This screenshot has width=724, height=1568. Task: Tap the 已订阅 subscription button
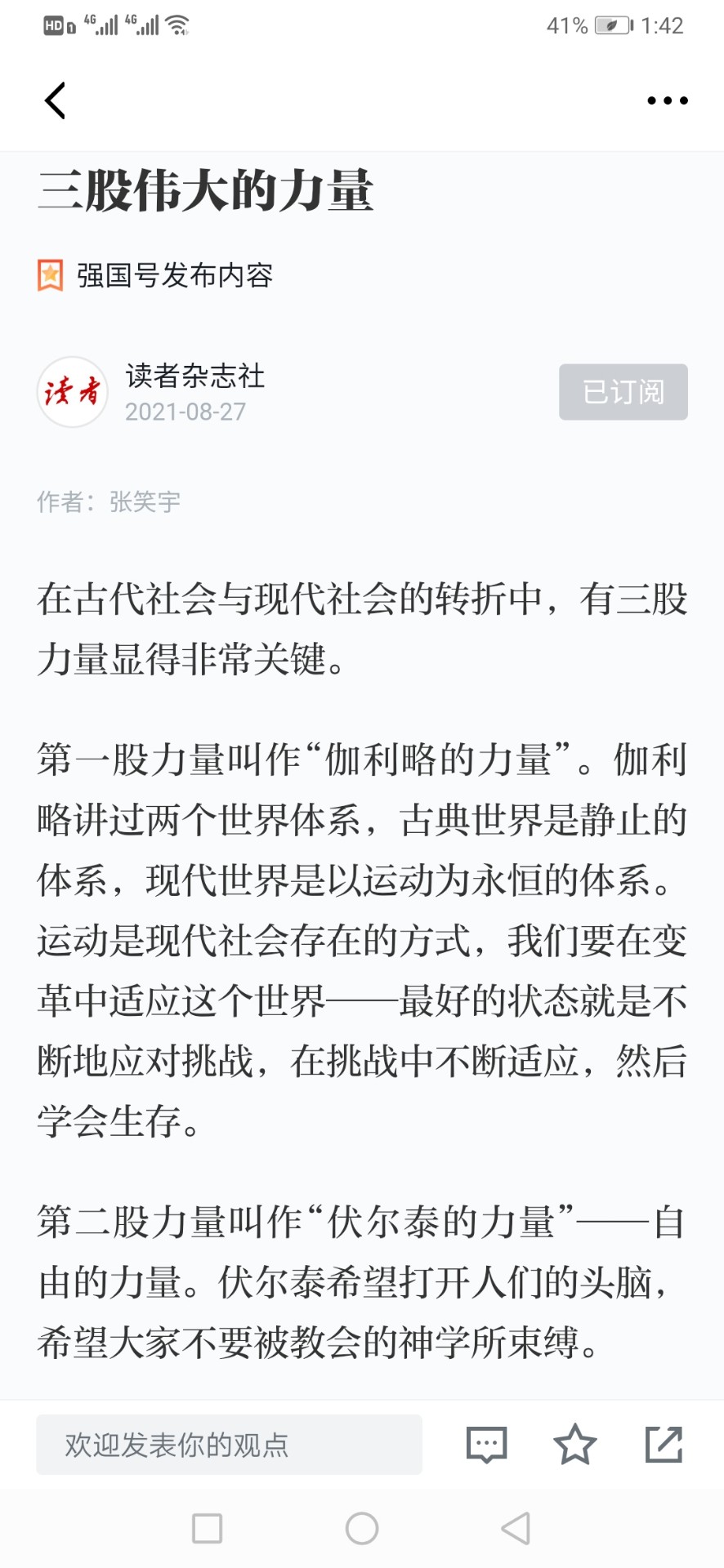(x=623, y=392)
